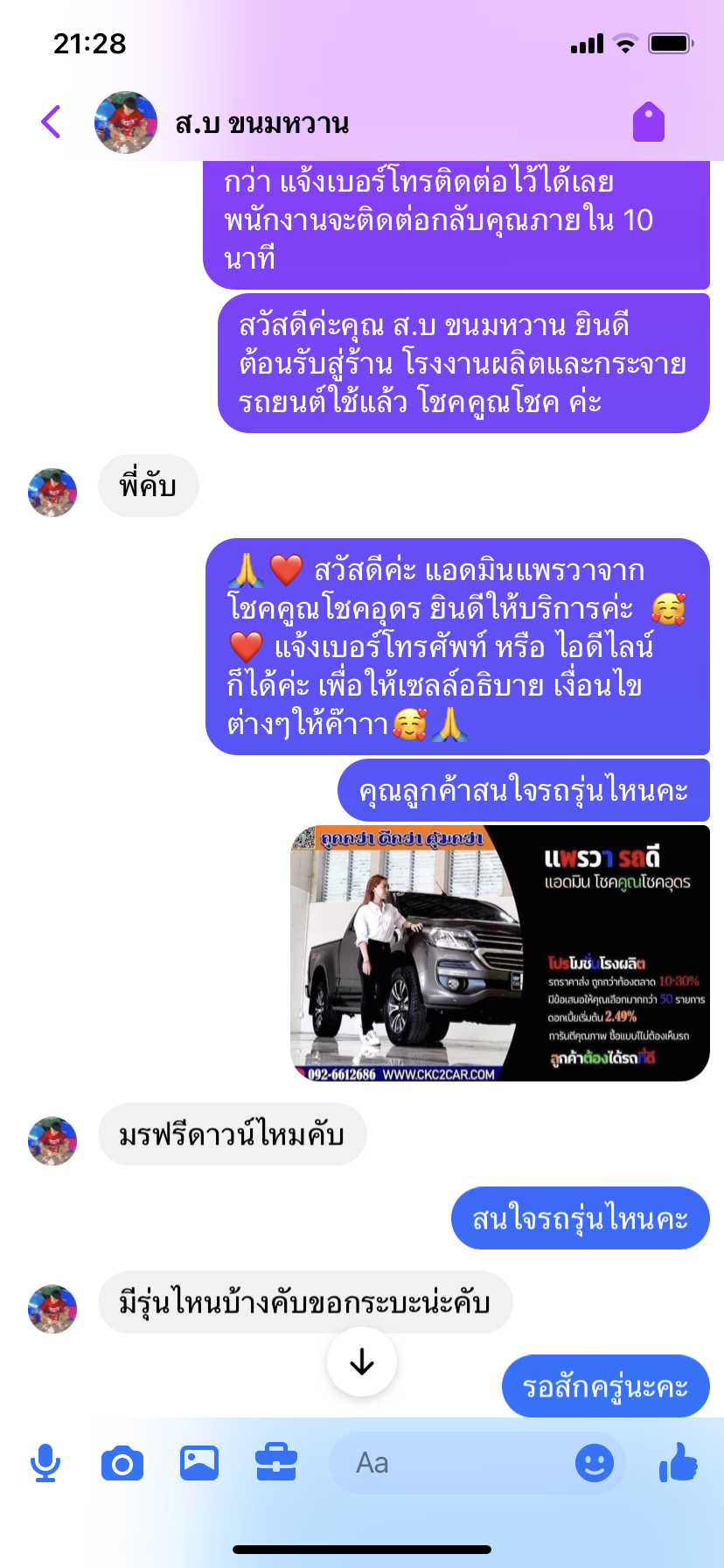724x1568 pixels.
Task: Go back from the chat
Action: point(52,122)
